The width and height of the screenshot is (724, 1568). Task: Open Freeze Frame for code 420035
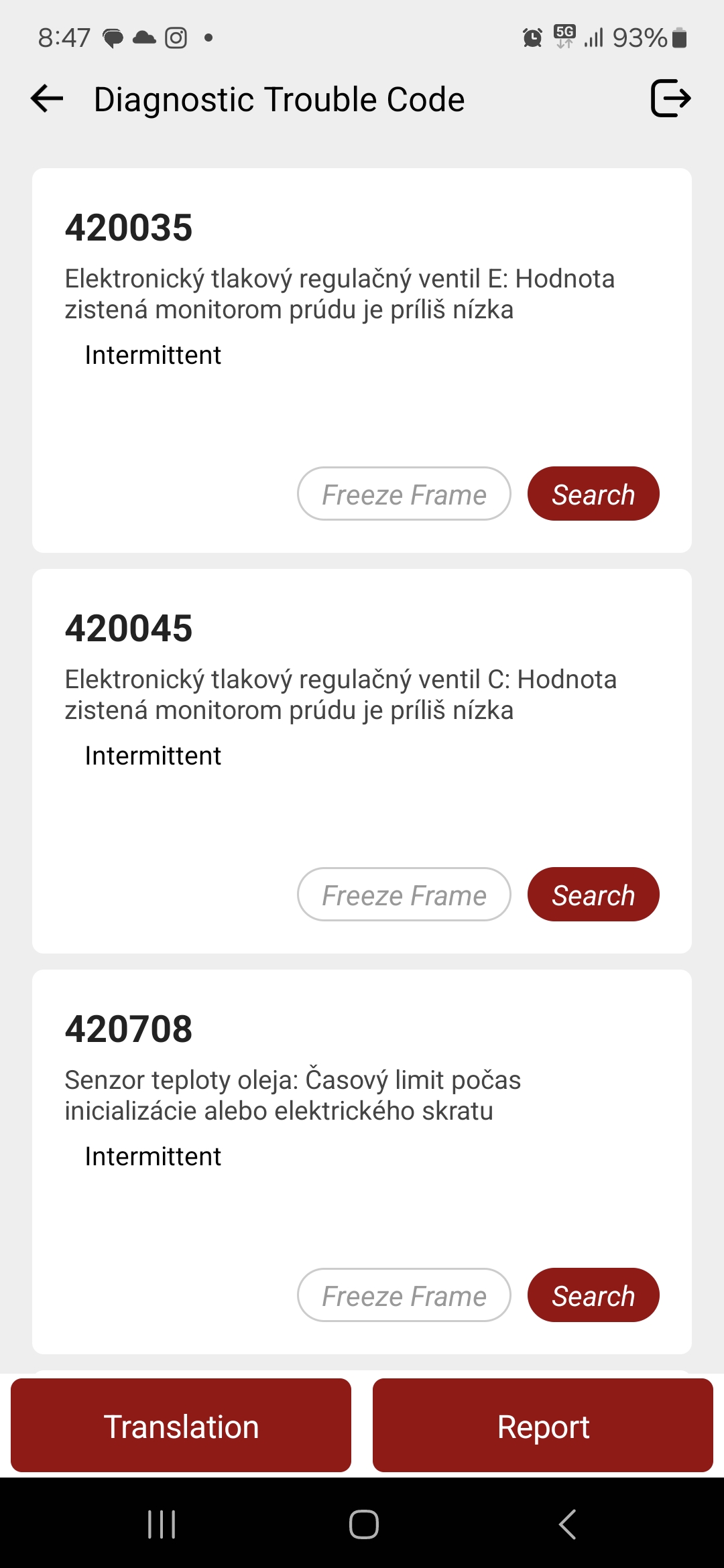[404, 494]
